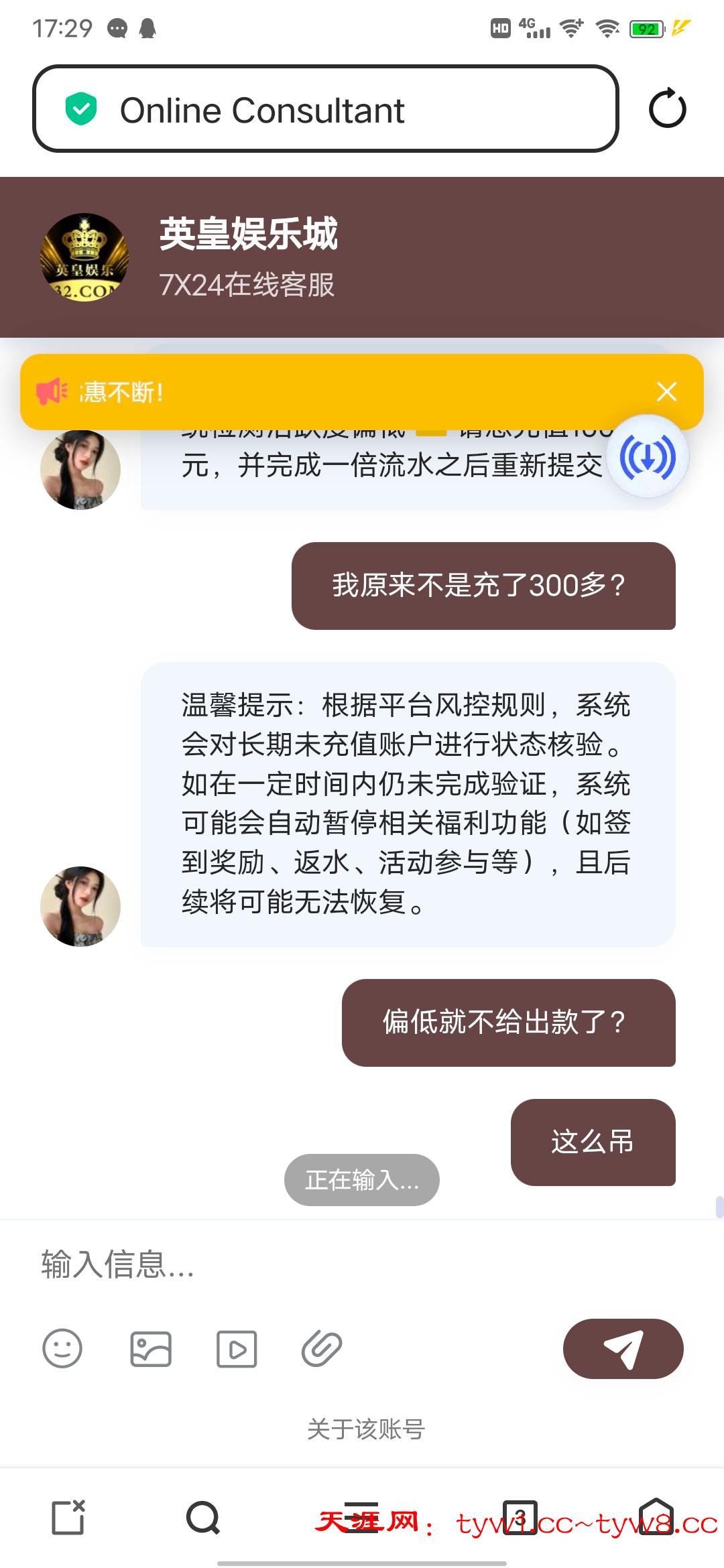Open the 关于该账号 link

tap(366, 1429)
